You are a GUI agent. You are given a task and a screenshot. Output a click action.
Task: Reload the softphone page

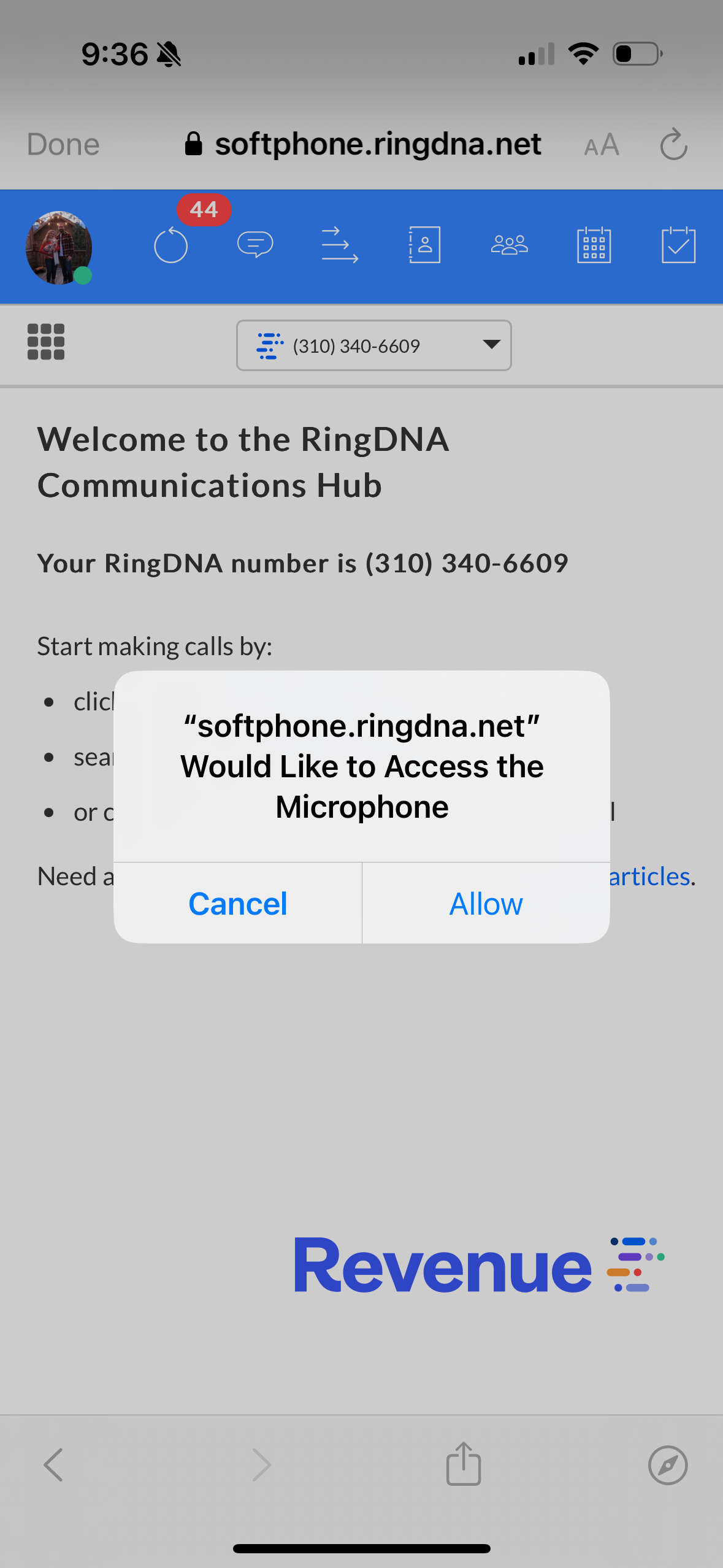[x=673, y=145]
